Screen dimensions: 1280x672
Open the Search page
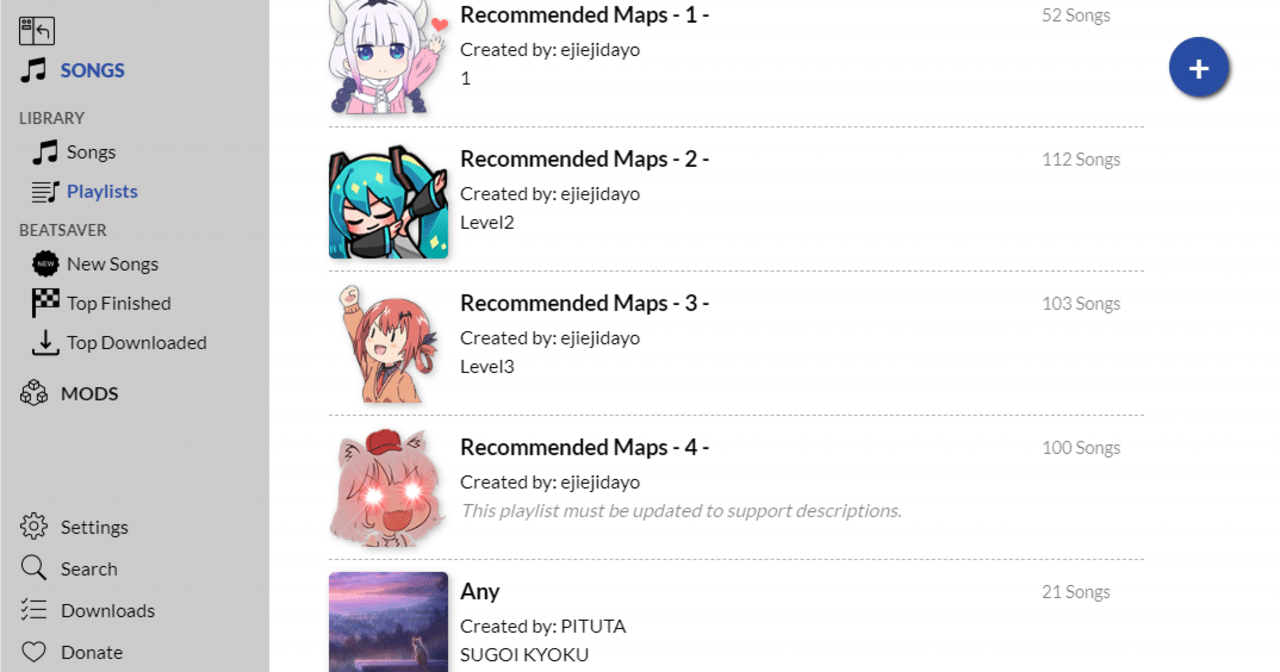coord(88,569)
